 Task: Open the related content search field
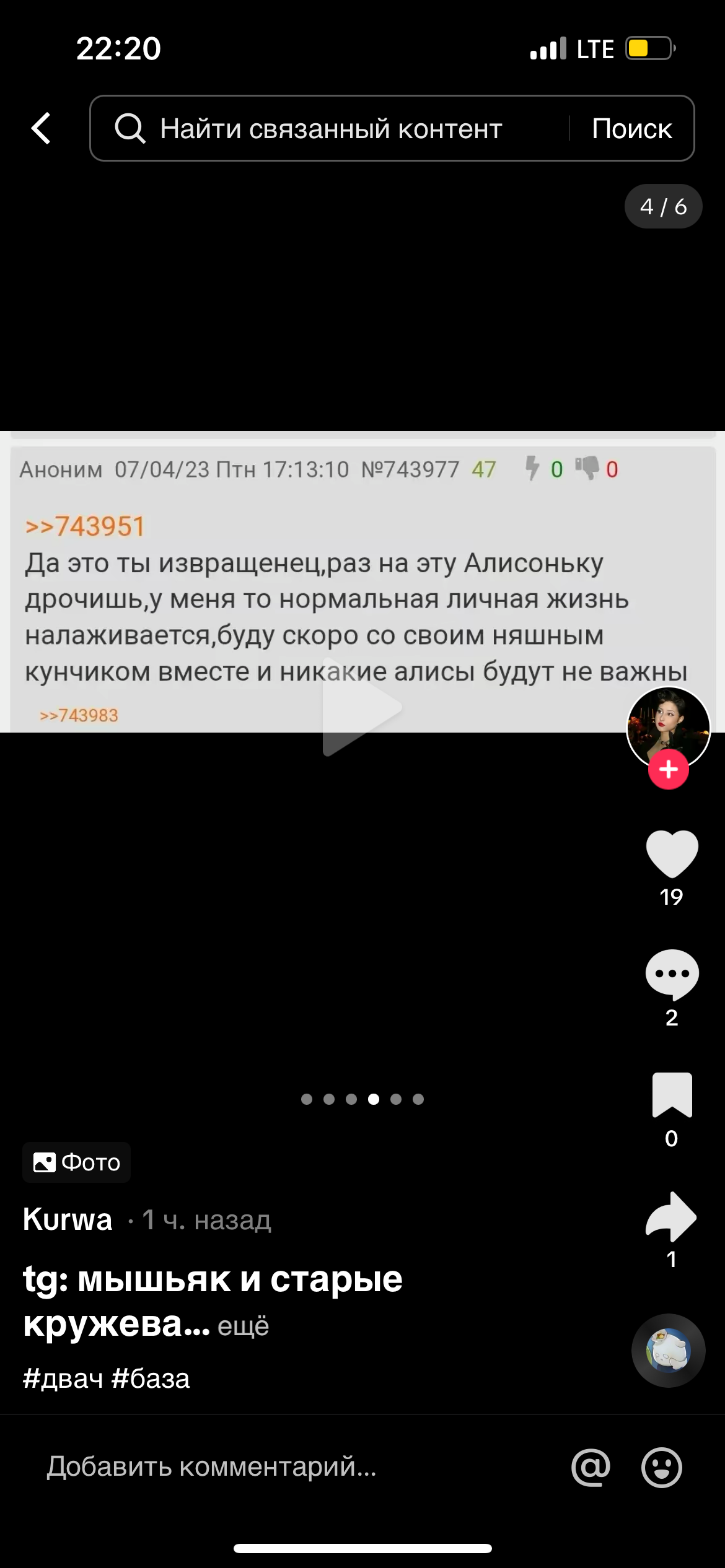(x=330, y=128)
